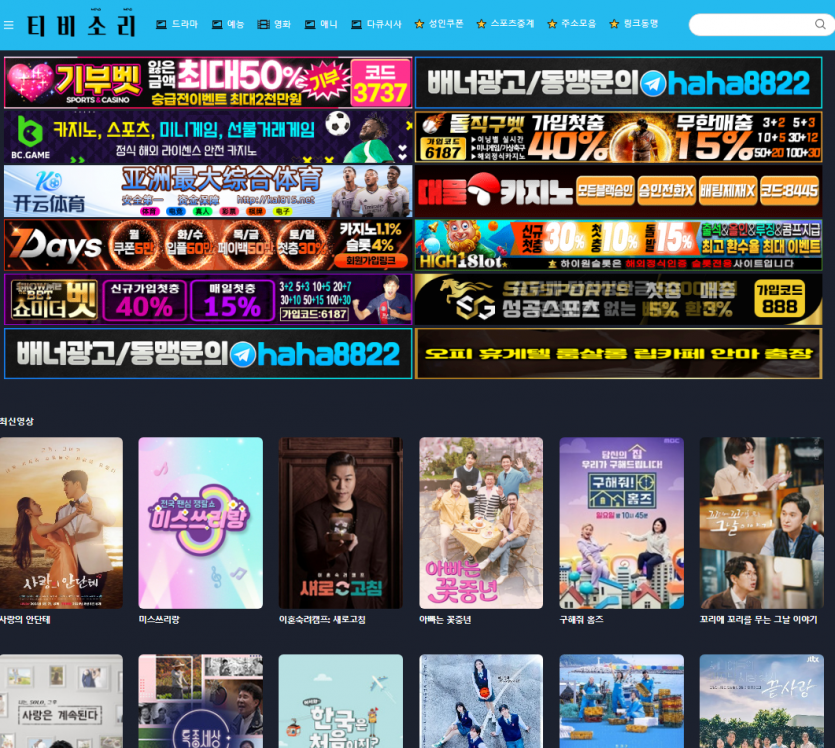Screen dimensions: 835x748
Task: Open the hamburger menu
Action: pyautogui.click(x=9, y=25)
